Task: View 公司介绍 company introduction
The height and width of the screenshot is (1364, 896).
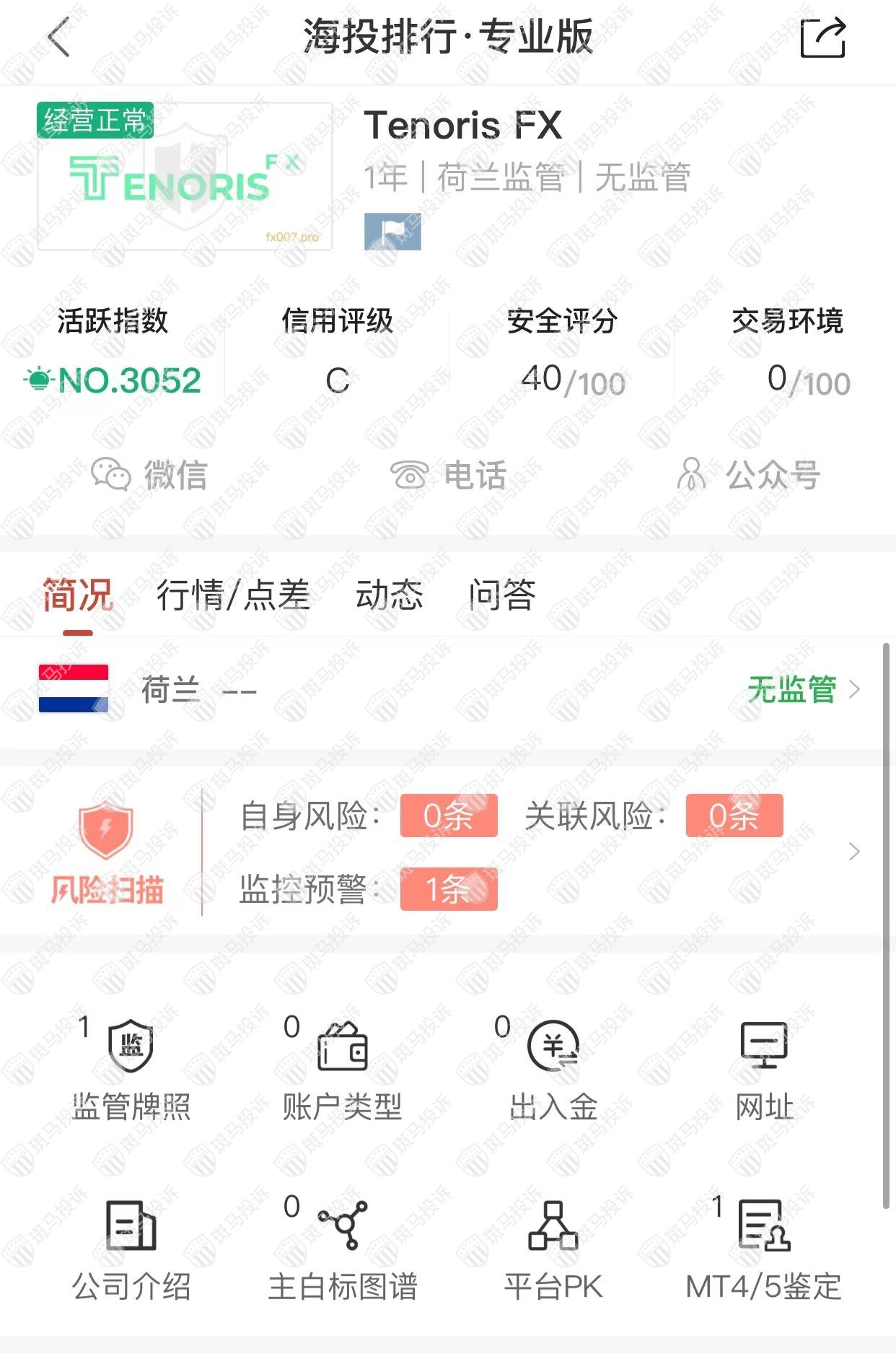Action: [131, 1249]
